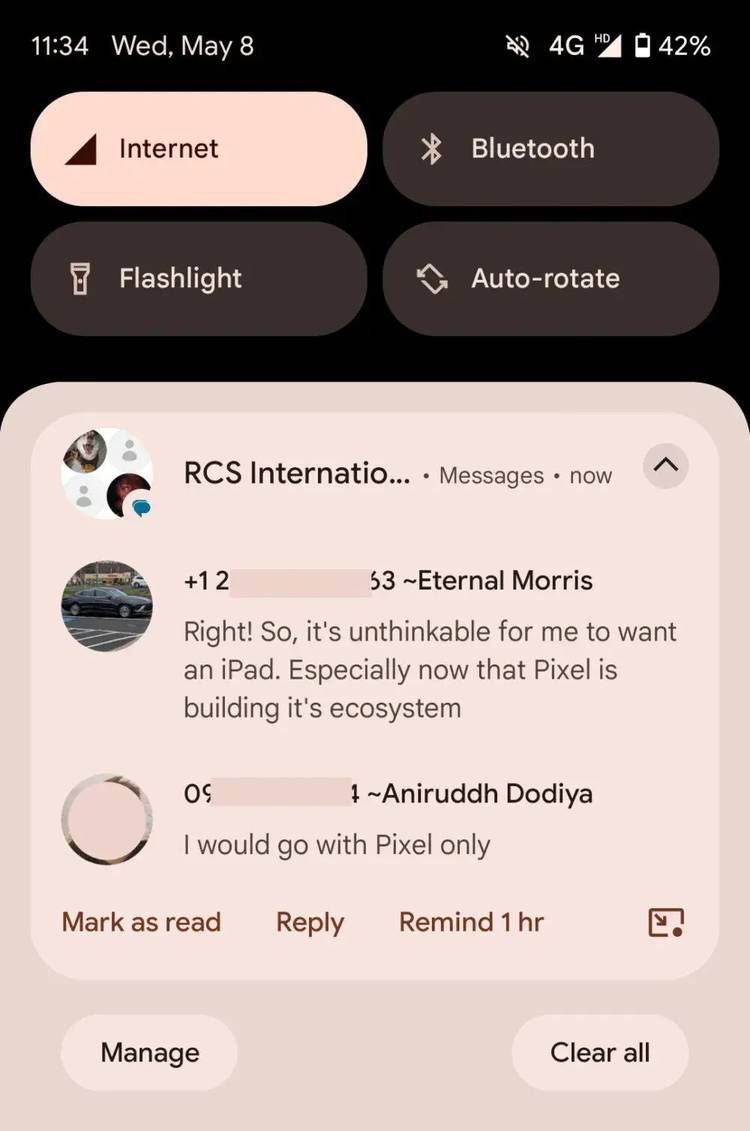750x1131 pixels.
Task: Turn on Bluetooth tile
Action: [x=551, y=149]
